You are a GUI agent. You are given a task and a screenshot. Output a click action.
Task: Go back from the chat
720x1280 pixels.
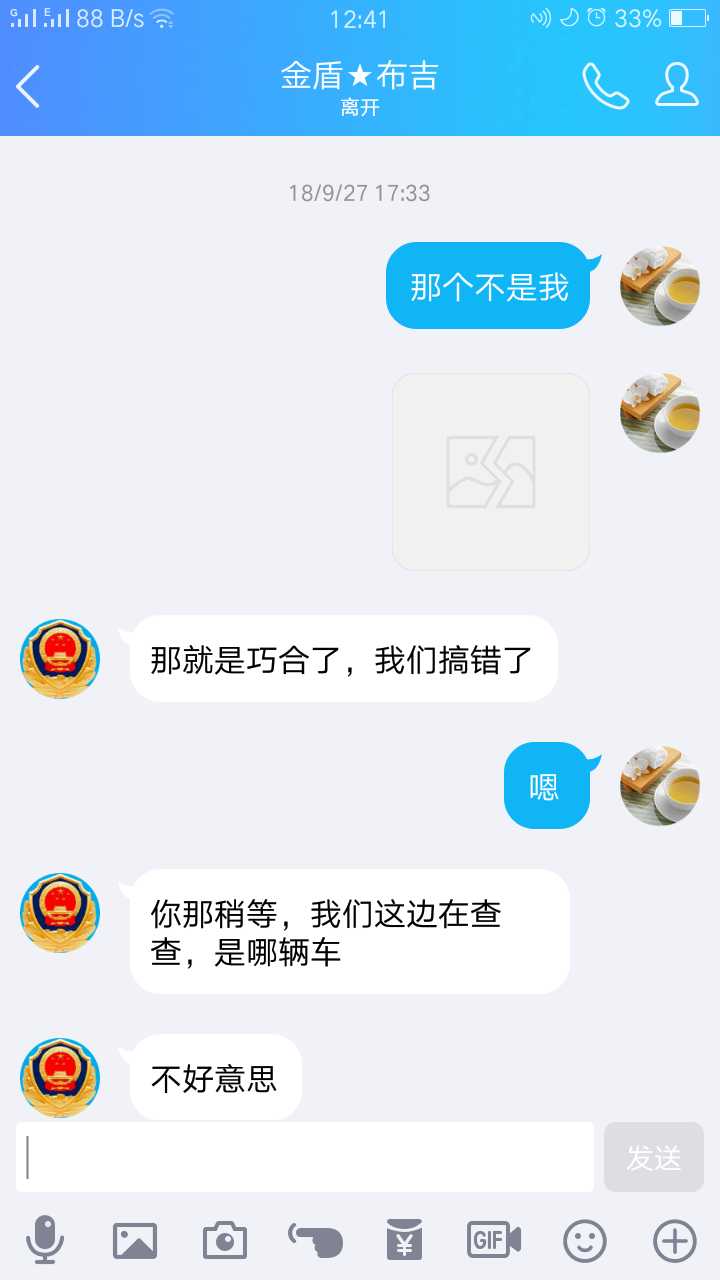pyautogui.click(x=29, y=87)
